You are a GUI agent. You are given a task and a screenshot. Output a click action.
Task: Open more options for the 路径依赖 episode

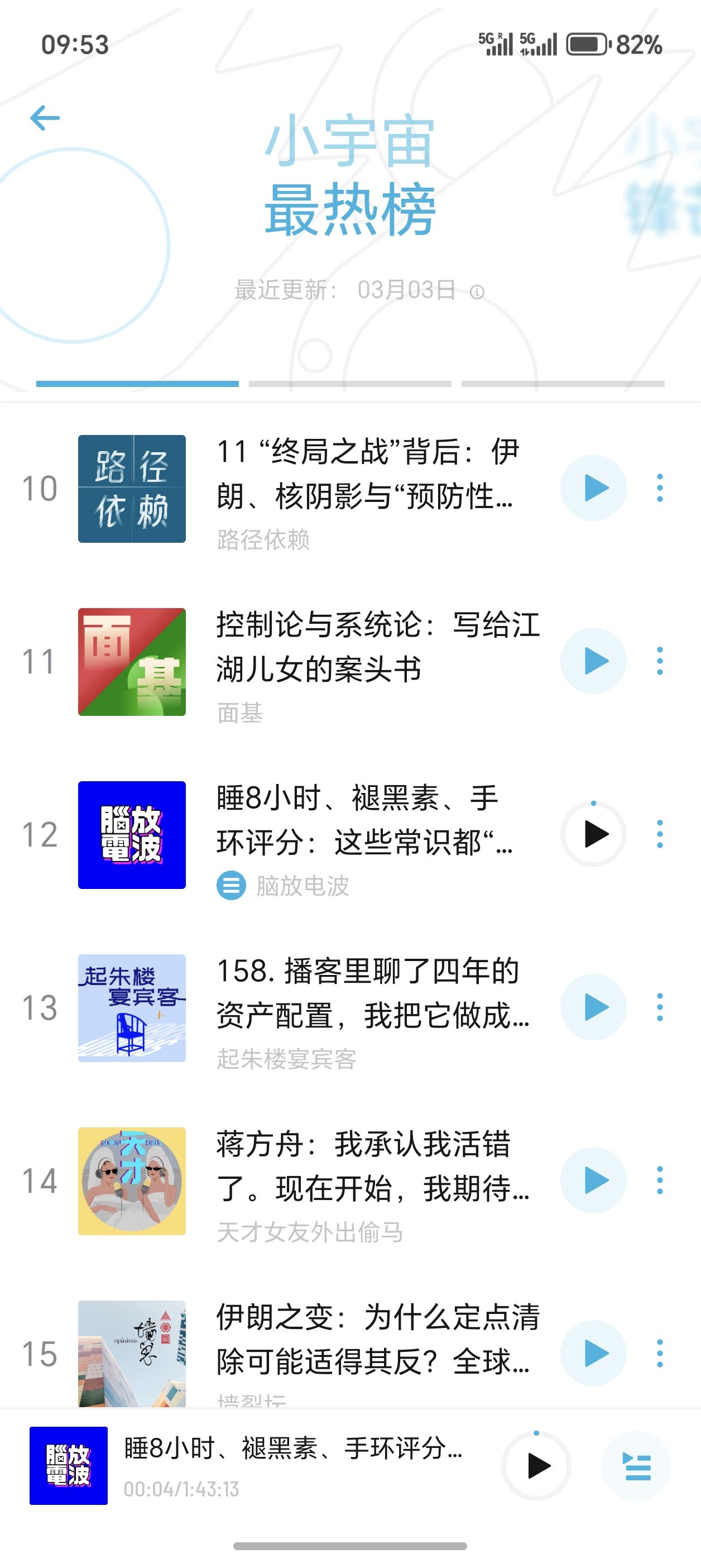(660, 488)
